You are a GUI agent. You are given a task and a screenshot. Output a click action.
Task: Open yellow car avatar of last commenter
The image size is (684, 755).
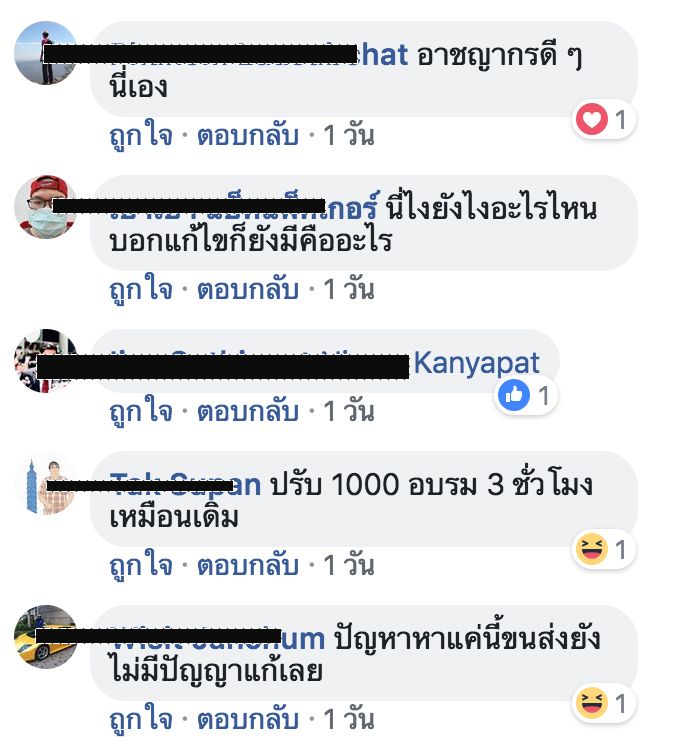[46, 637]
